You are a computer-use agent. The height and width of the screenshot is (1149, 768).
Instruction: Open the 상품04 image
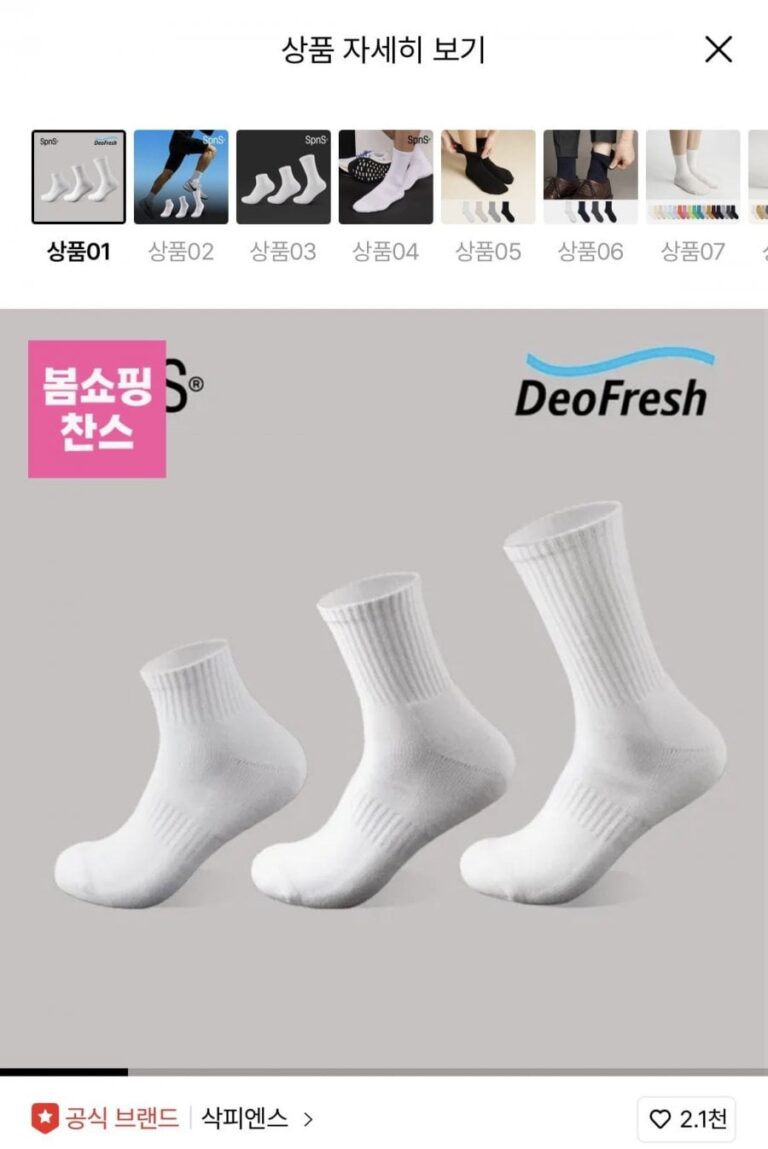(x=386, y=177)
